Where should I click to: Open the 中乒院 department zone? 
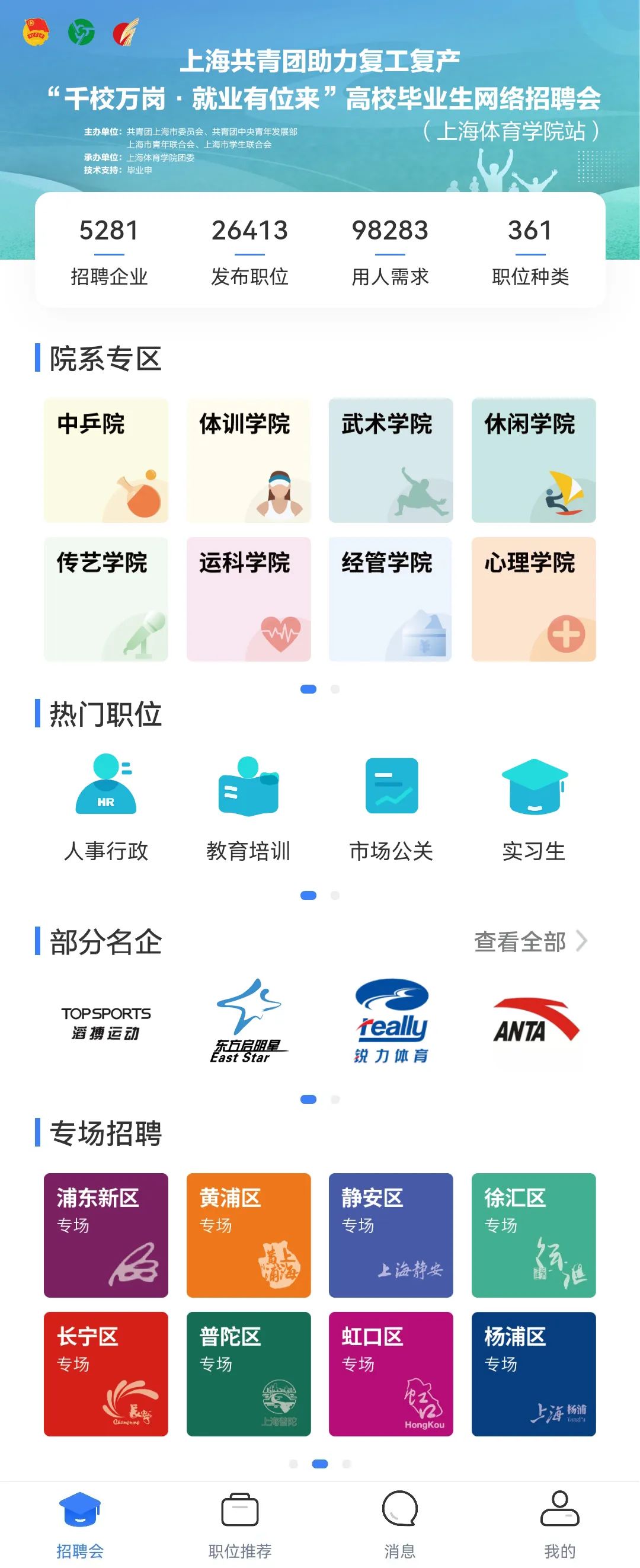106,460
